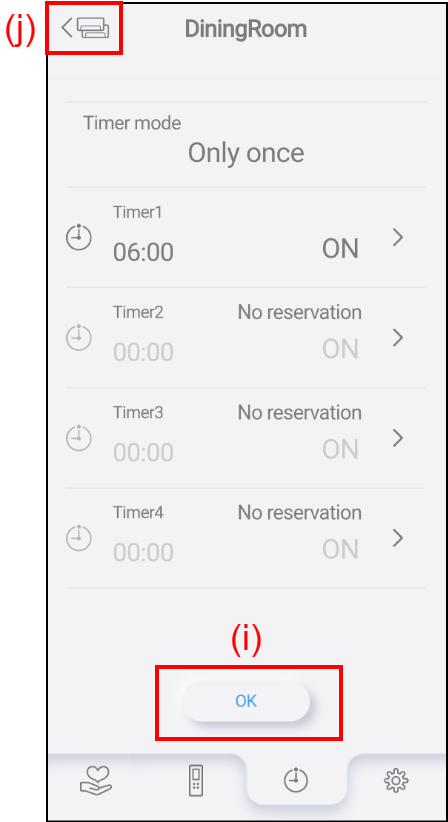
Task: Select the timer clock tab
Action: (296, 780)
